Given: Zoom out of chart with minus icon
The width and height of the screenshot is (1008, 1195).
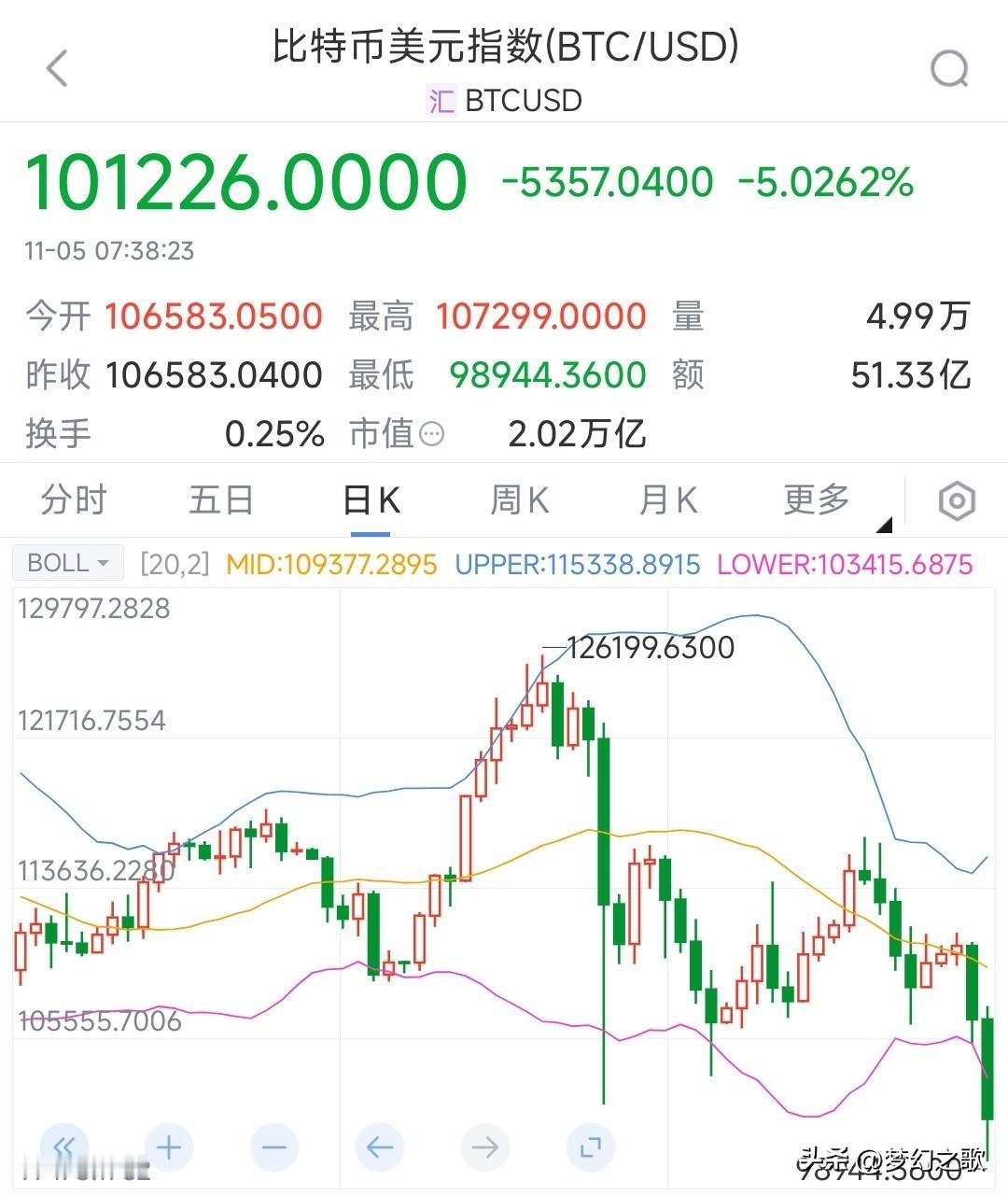Looking at the screenshot, I should pyautogui.click(x=273, y=1146).
